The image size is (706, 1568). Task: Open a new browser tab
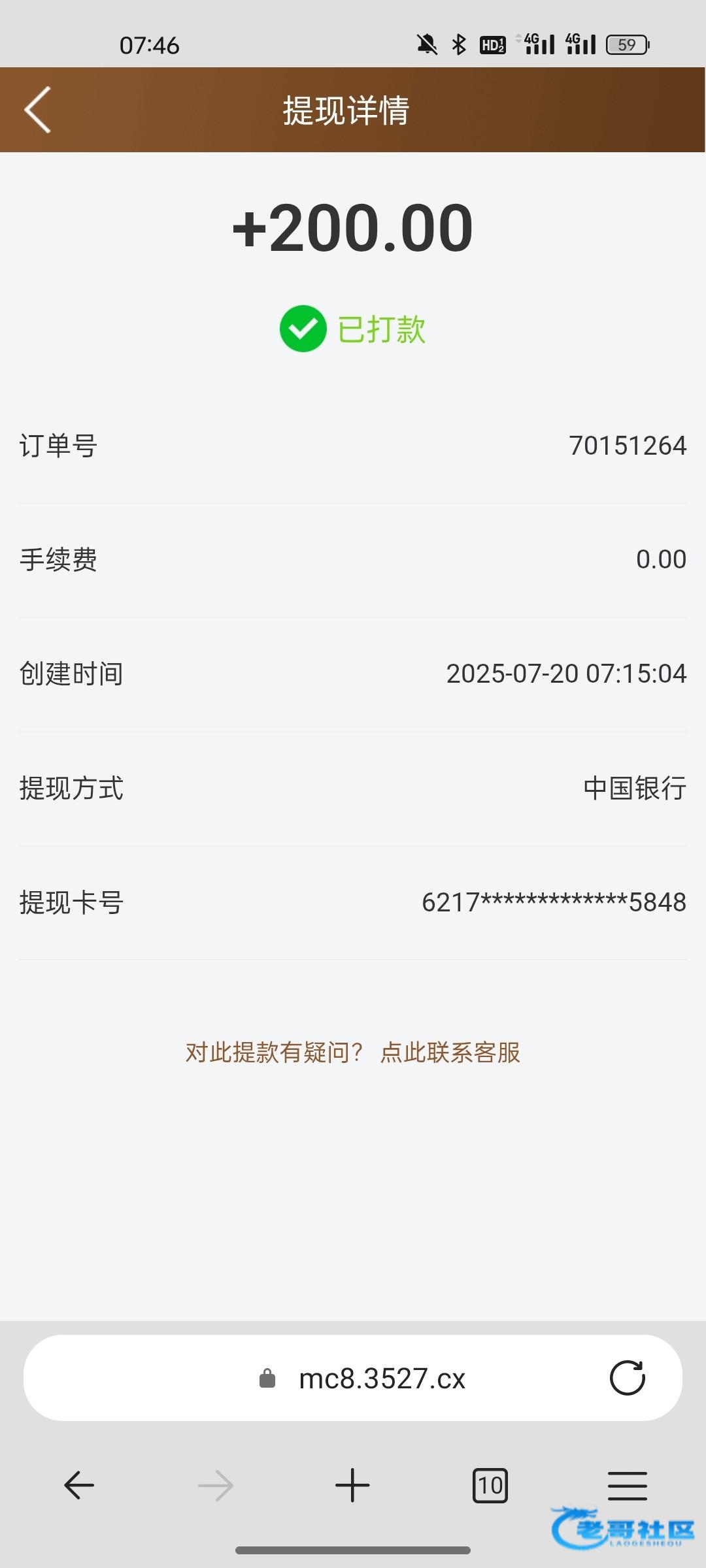click(x=352, y=1486)
